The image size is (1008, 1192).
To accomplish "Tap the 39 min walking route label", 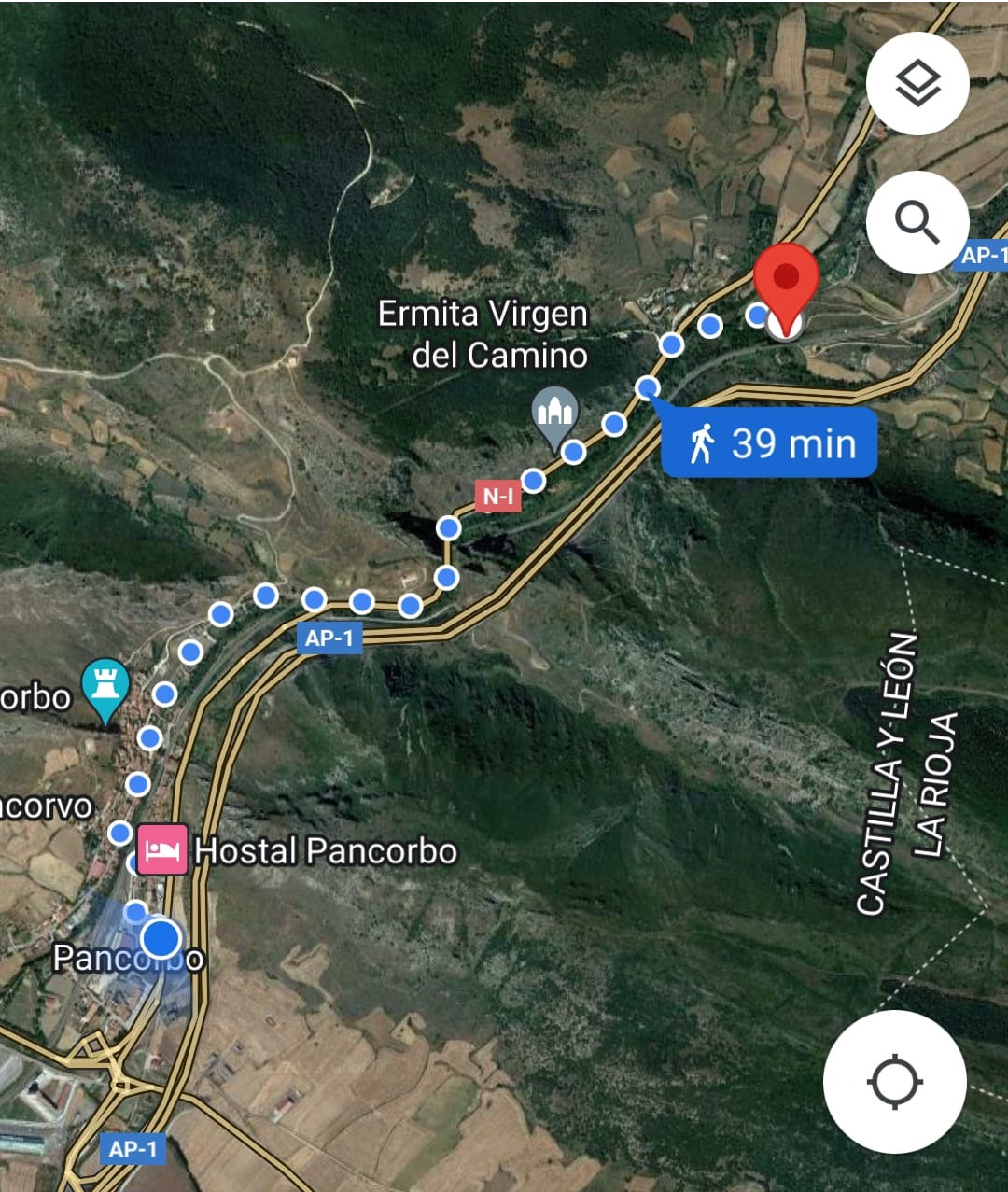I will 770,442.
